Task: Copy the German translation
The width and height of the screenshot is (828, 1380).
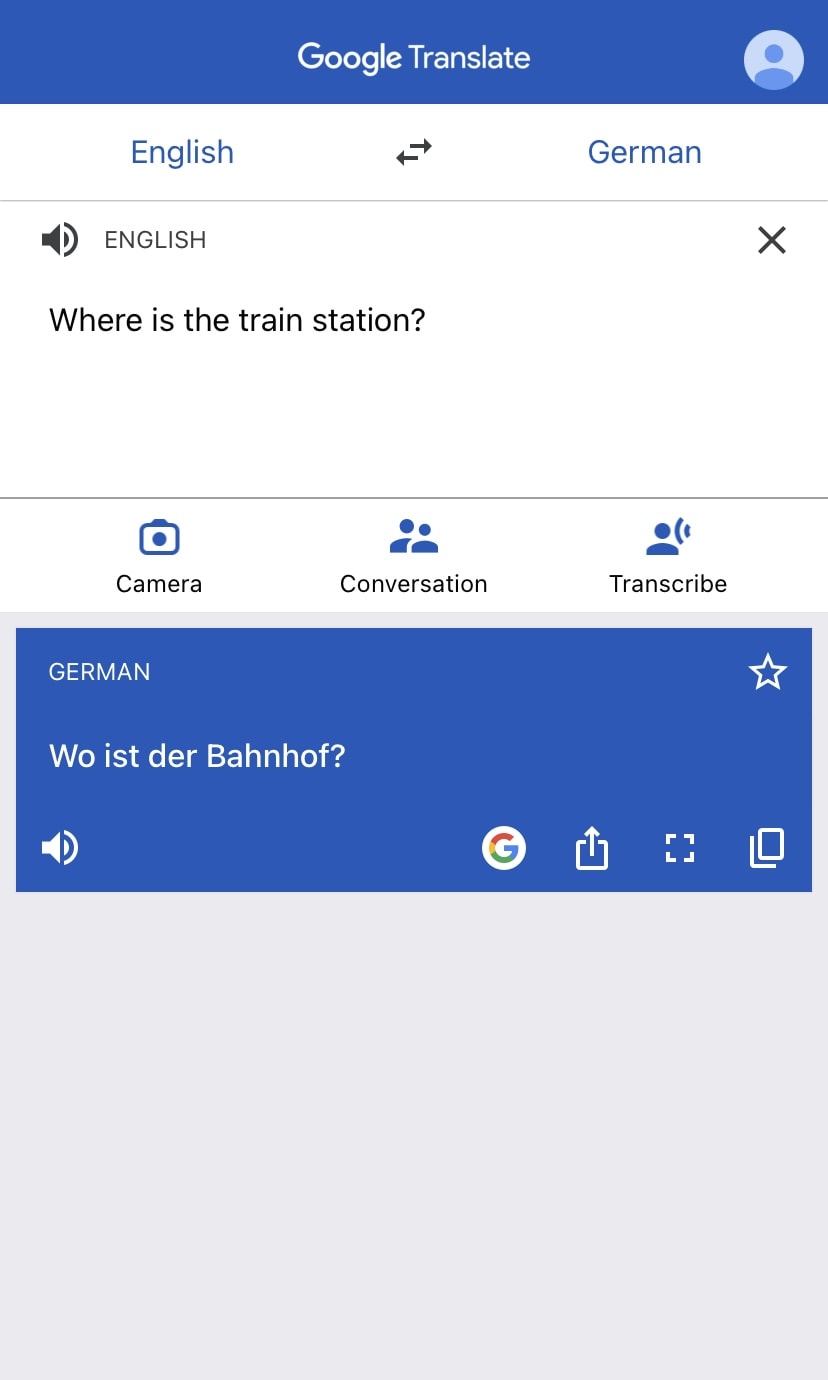Action: pyautogui.click(x=766, y=847)
